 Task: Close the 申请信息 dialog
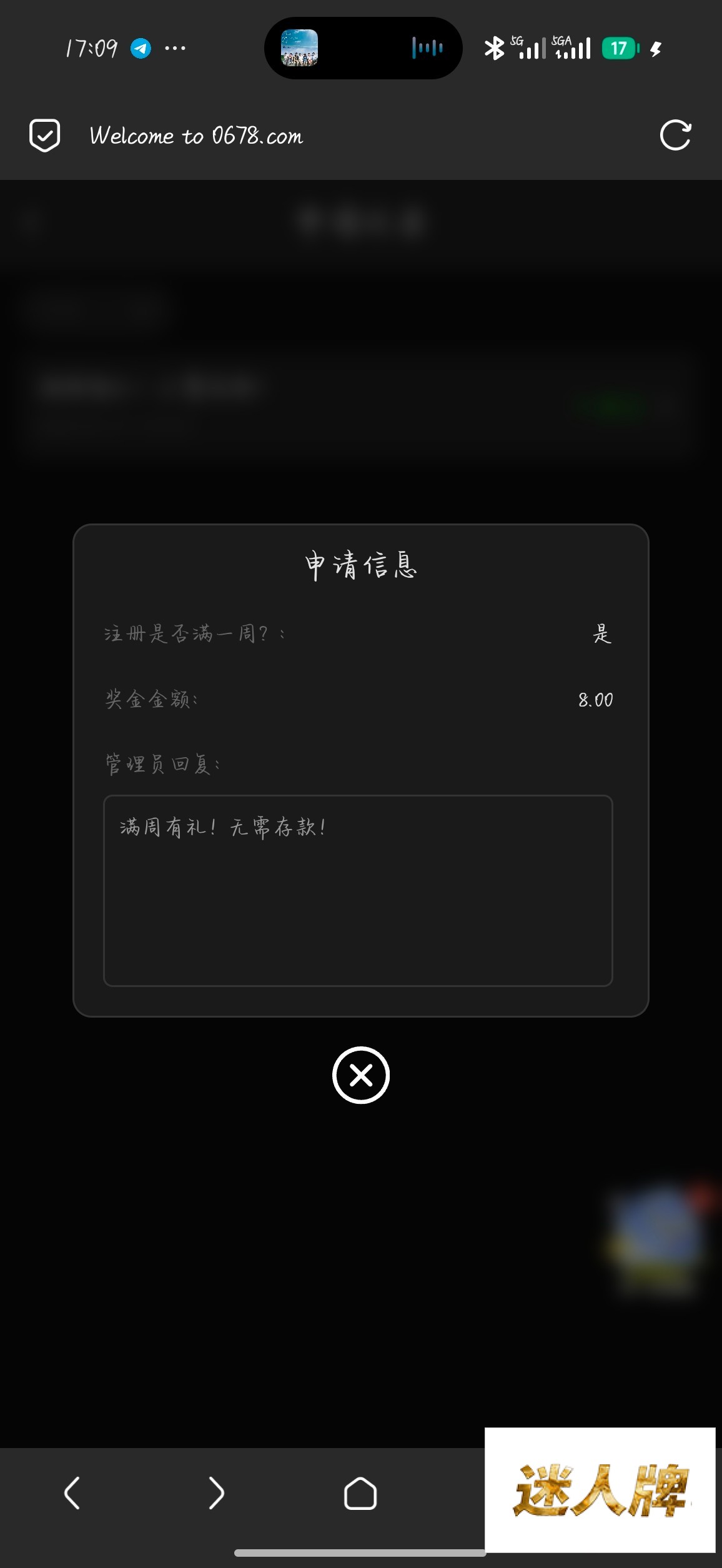click(x=361, y=1075)
